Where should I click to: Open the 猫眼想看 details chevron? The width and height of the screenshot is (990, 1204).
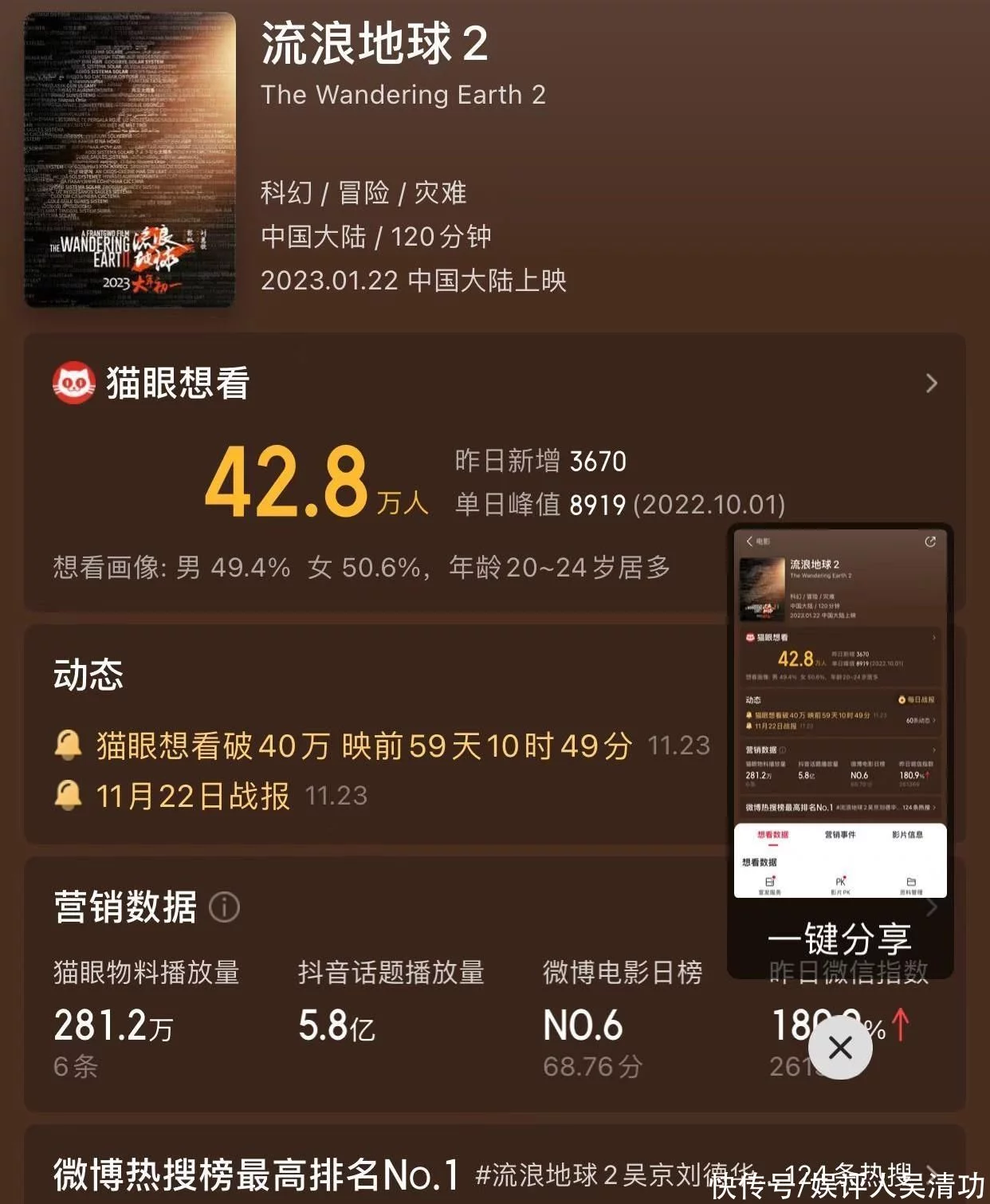[x=931, y=384]
